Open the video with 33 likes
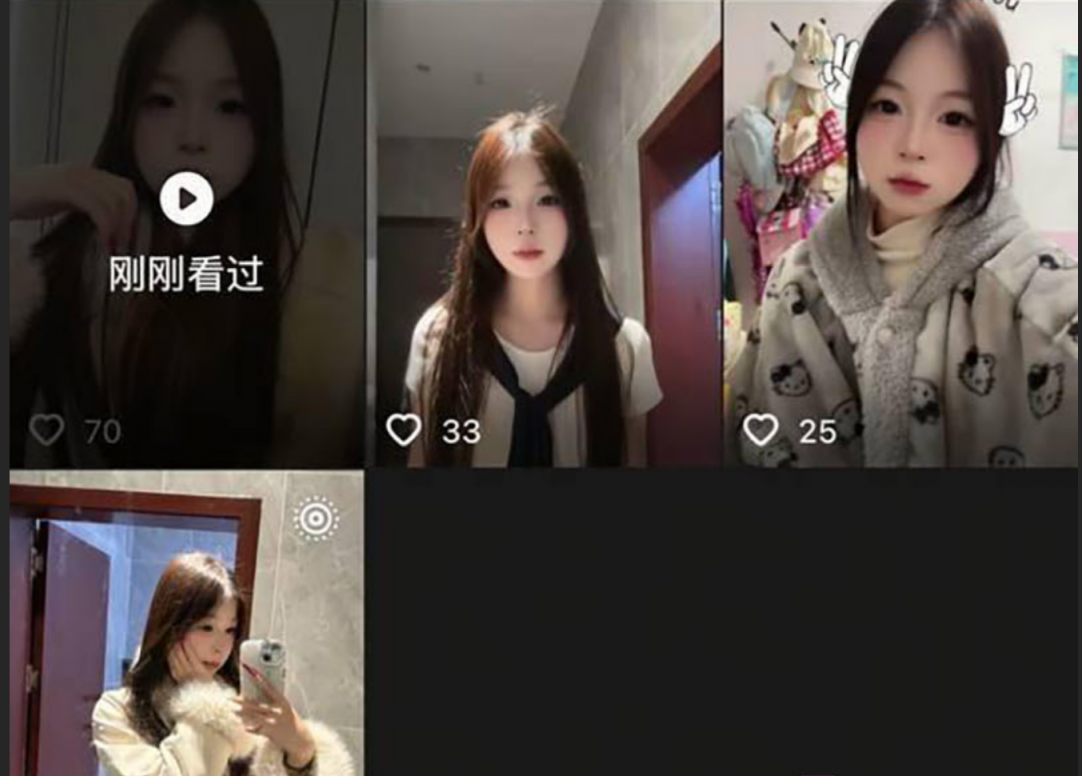The image size is (1082, 776). (x=544, y=233)
